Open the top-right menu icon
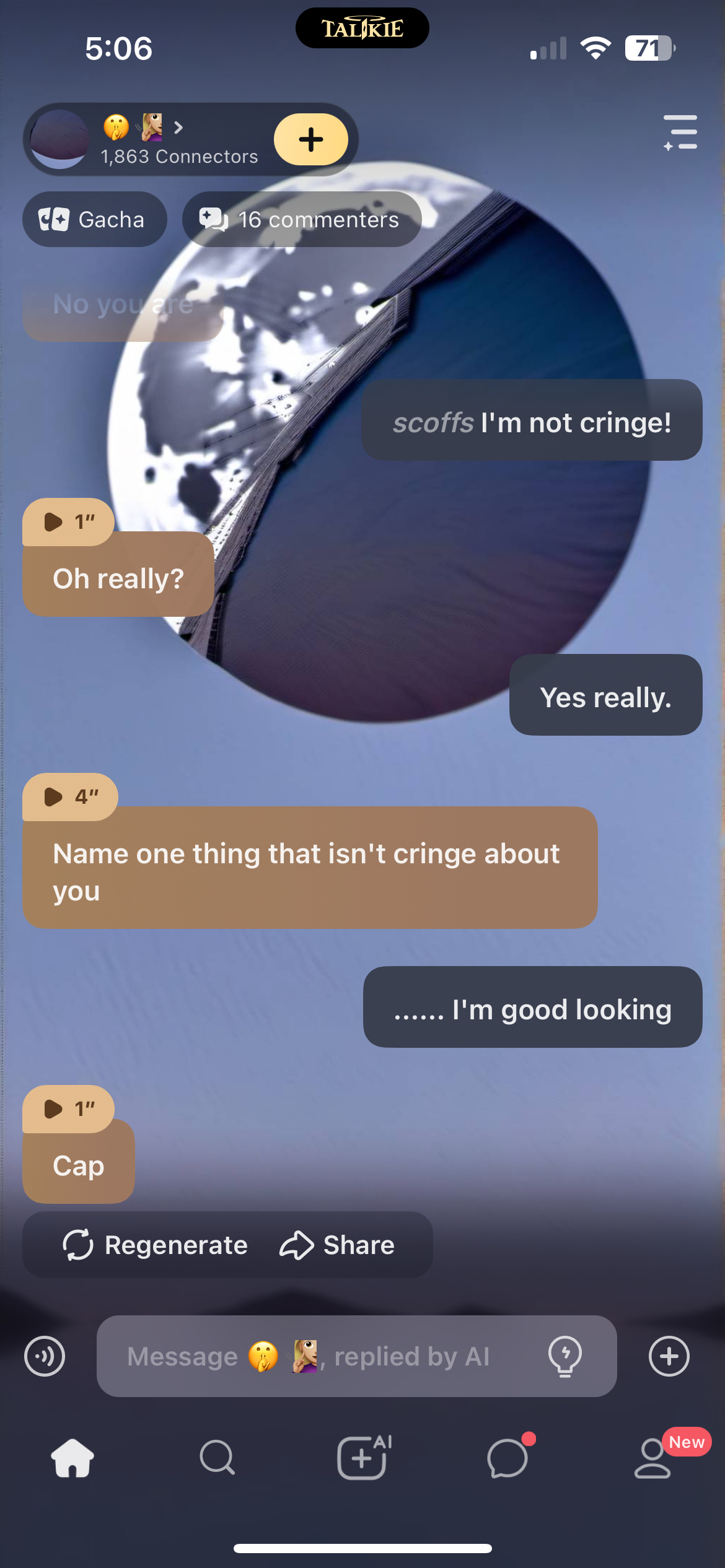Viewport: 725px width, 1568px height. click(x=680, y=133)
